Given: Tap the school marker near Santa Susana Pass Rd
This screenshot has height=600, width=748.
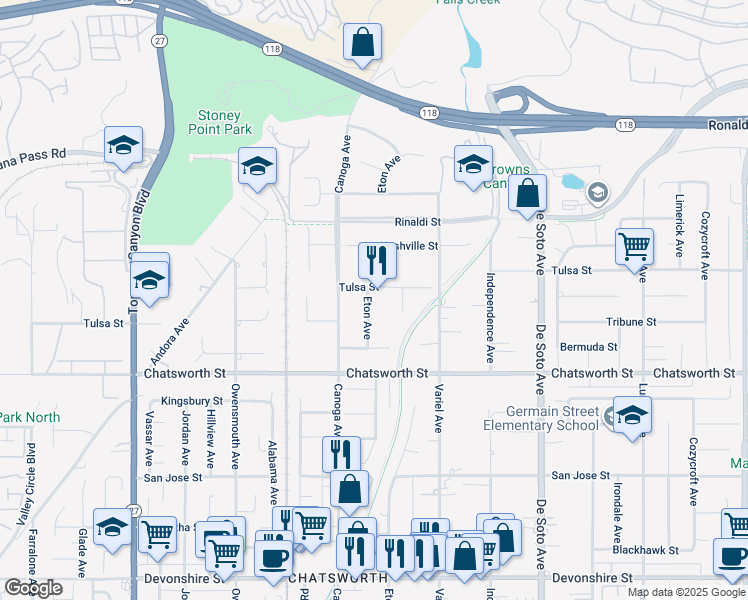Looking at the screenshot, I should click(124, 144).
